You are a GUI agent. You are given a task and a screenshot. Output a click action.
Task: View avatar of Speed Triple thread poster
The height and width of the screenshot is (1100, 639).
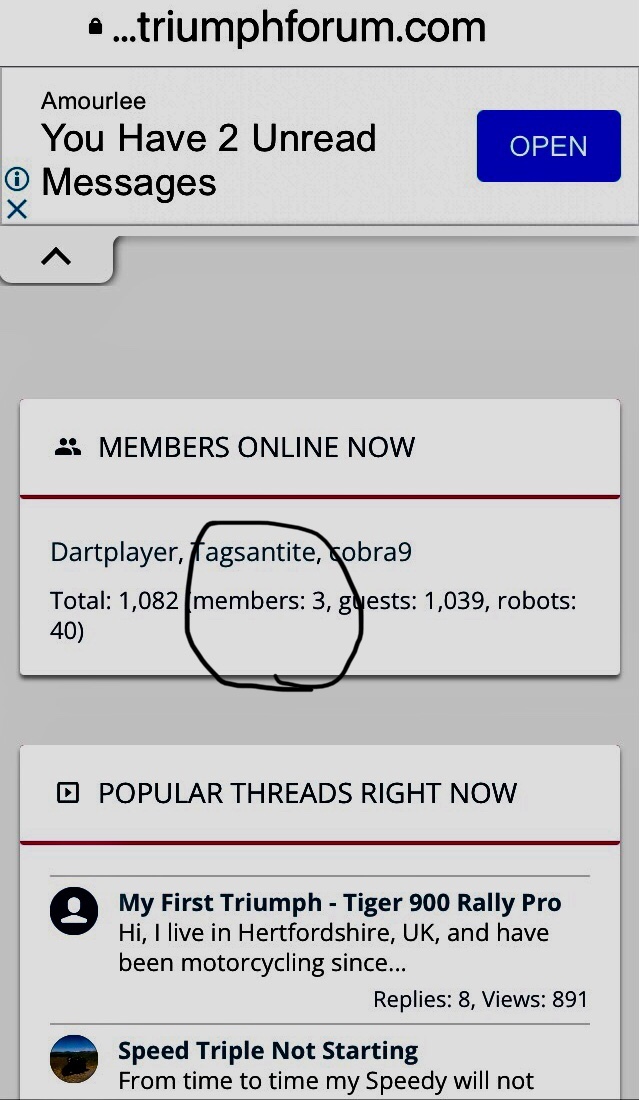tap(74, 1059)
